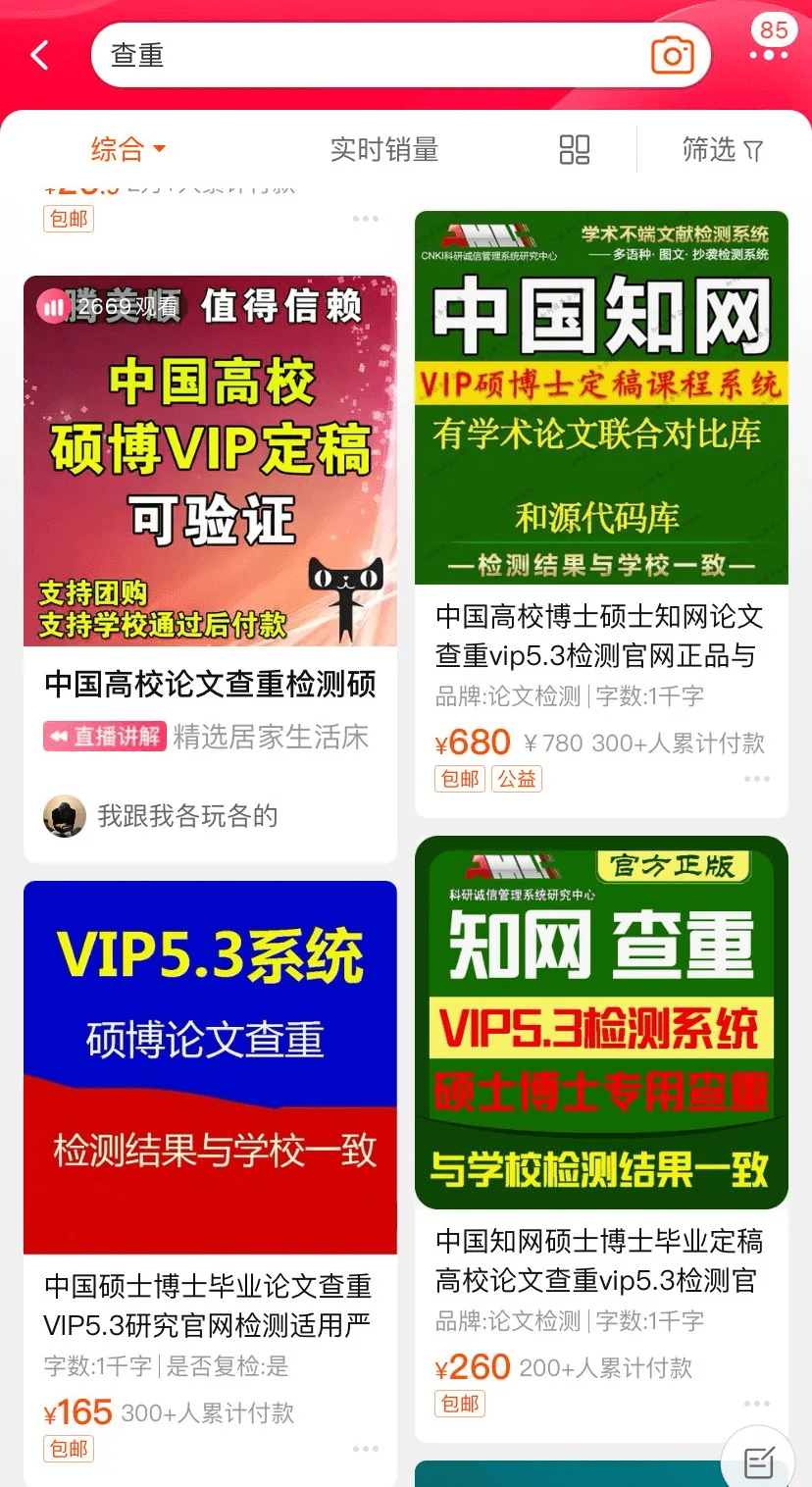
Task: Open more options on the ¥680 item
Action: 756,779
